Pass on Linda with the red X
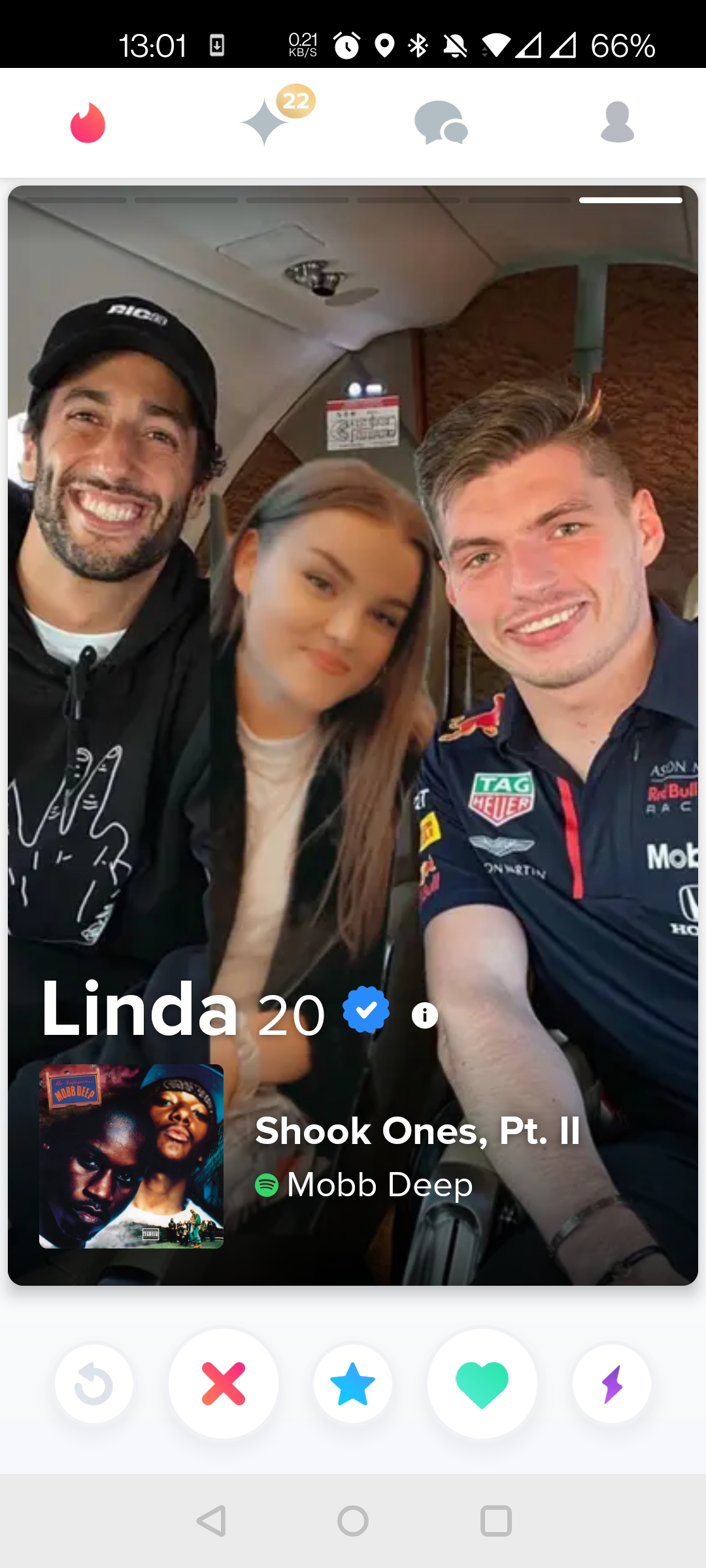Viewport: 706px width, 1568px height. [x=224, y=1384]
